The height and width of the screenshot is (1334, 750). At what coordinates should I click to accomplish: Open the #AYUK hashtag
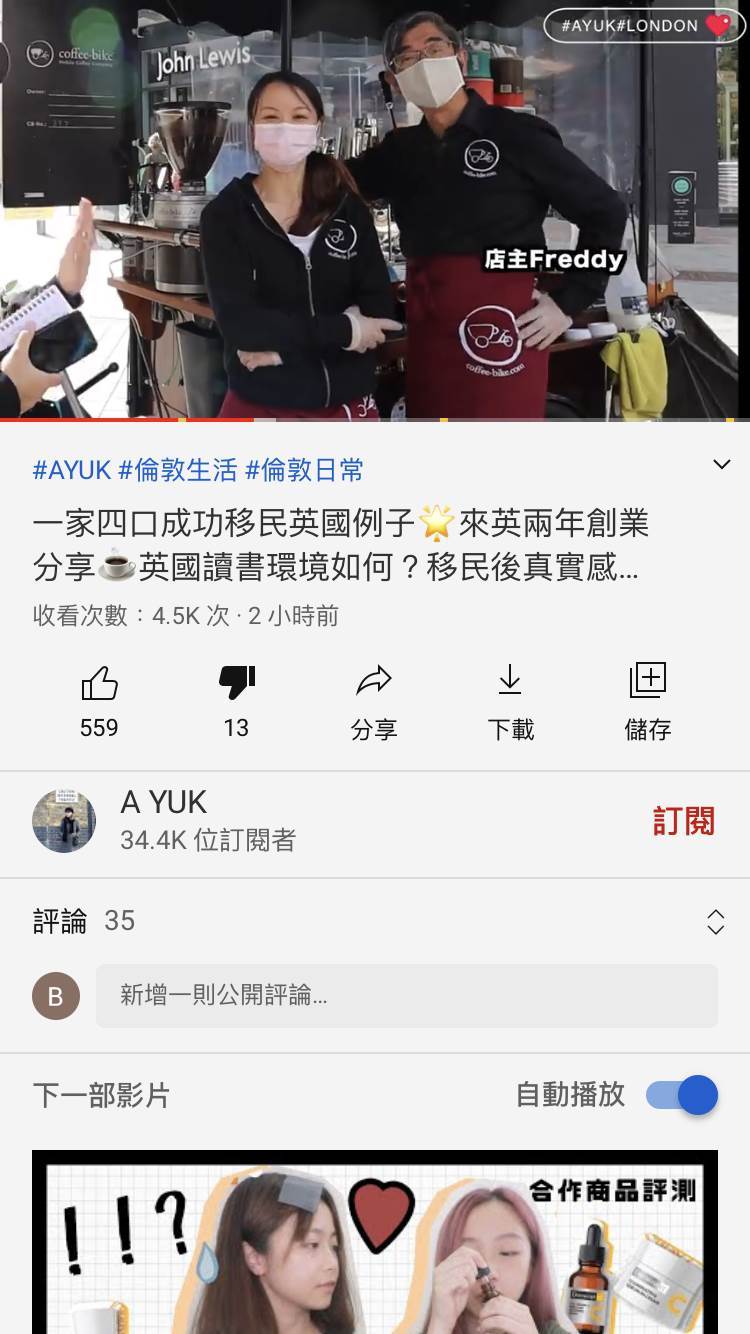pyautogui.click(x=72, y=470)
